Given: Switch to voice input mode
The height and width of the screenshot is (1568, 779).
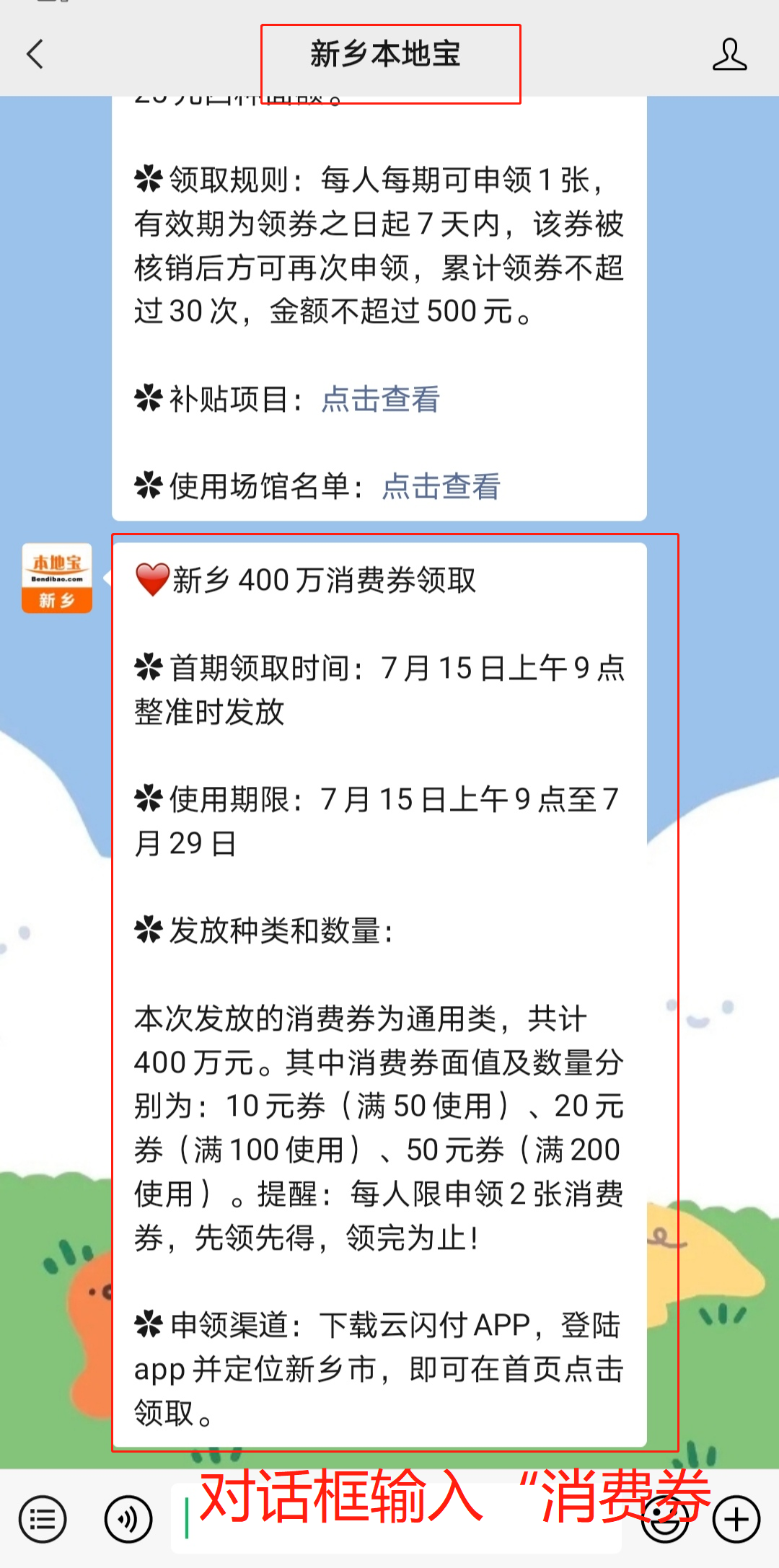Looking at the screenshot, I should 128,1519.
